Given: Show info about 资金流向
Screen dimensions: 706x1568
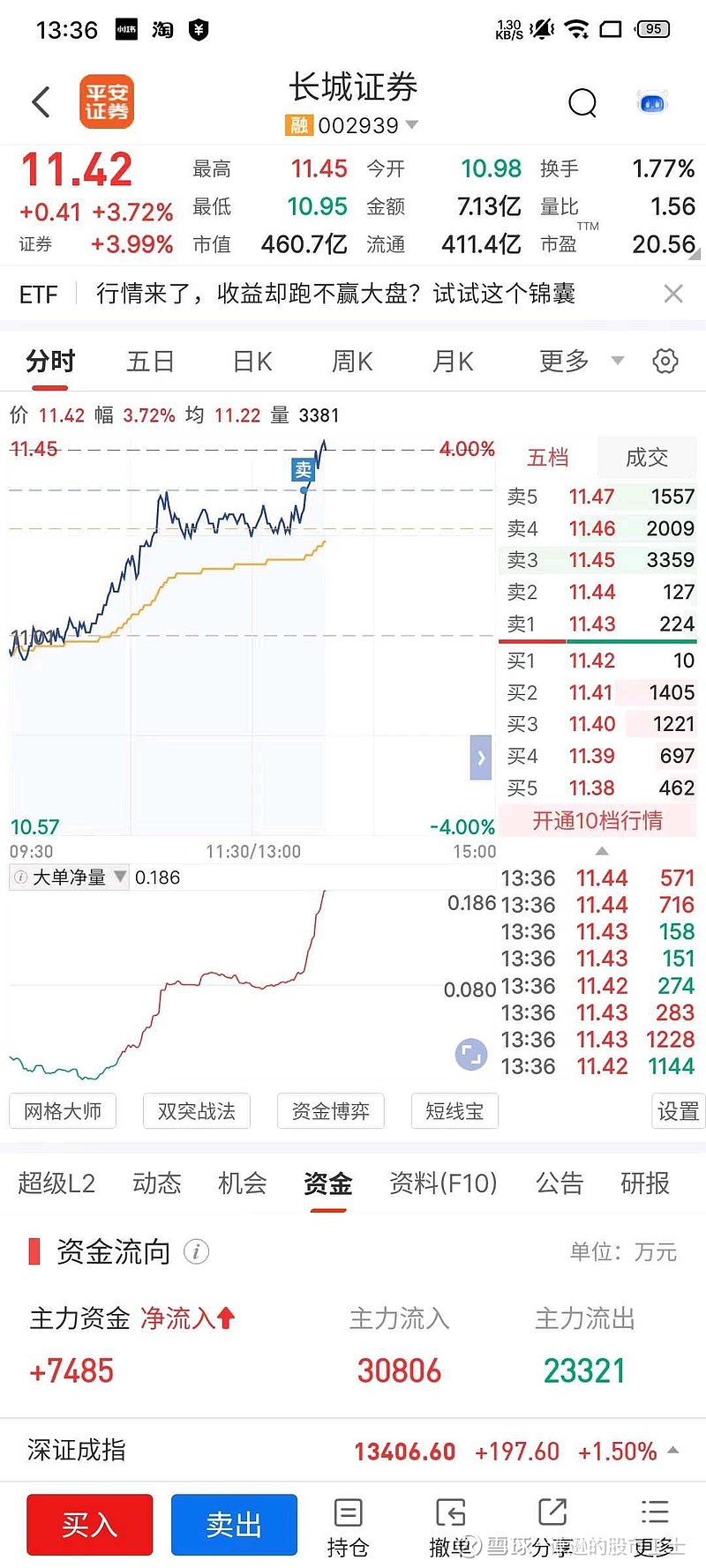Looking at the screenshot, I should pos(197,1251).
